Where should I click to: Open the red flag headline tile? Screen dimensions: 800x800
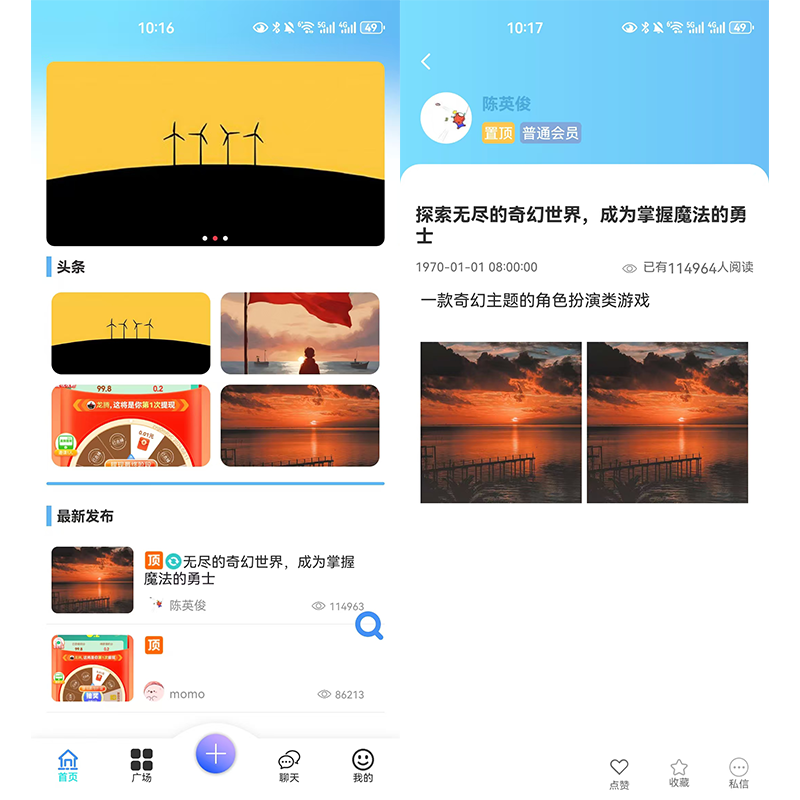point(300,333)
